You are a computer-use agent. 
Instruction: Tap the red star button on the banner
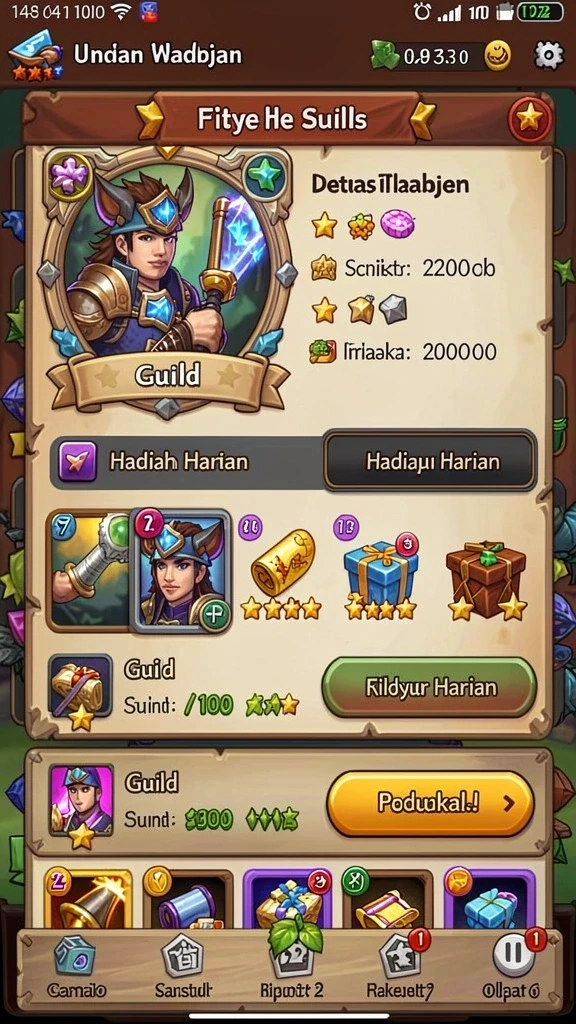coord(530,119)
